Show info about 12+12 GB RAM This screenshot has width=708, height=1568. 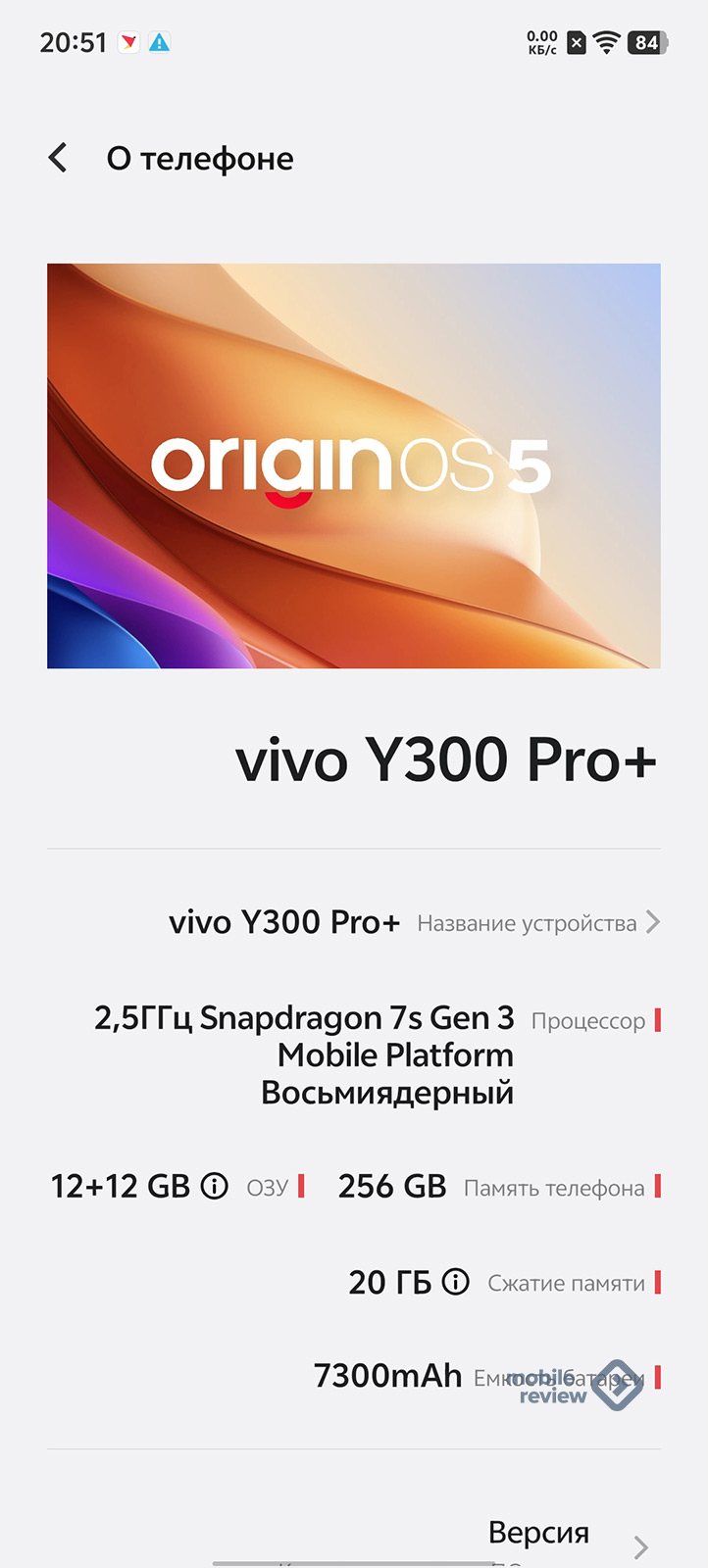pyautogui.click(x=215, y=1187)
